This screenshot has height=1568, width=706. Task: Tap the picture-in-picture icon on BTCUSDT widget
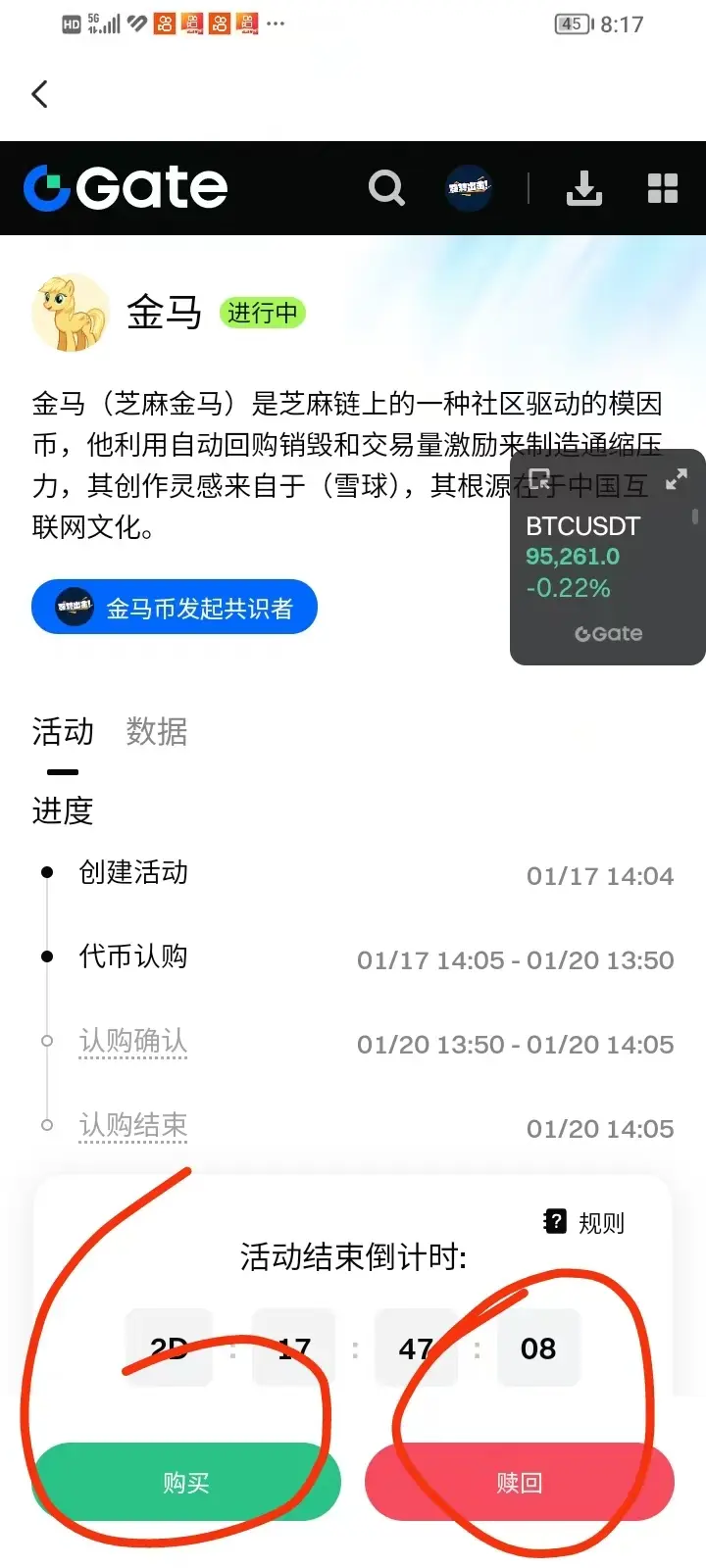point(540,477)
